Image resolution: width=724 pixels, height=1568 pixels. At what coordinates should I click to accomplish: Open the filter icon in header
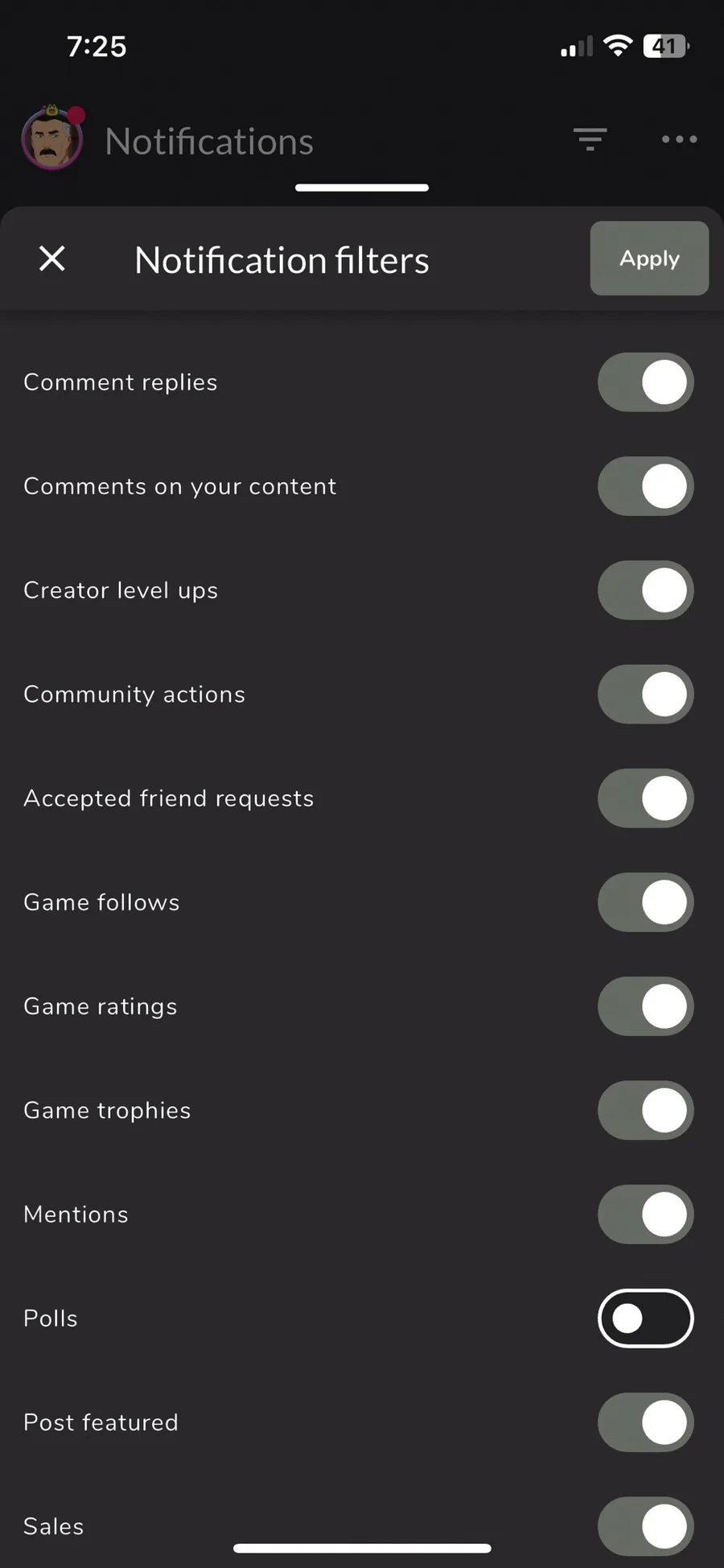click(x=590, y=139)
